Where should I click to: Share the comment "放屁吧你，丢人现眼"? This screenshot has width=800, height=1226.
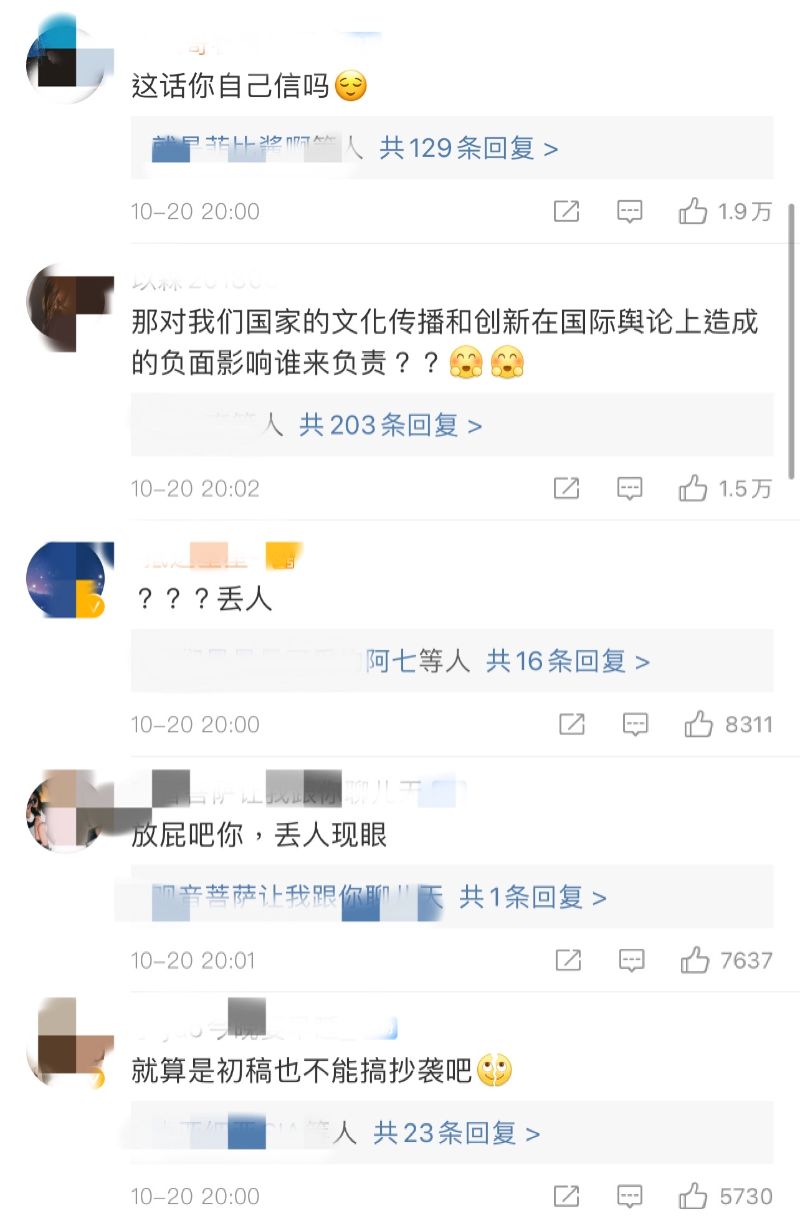568,960
